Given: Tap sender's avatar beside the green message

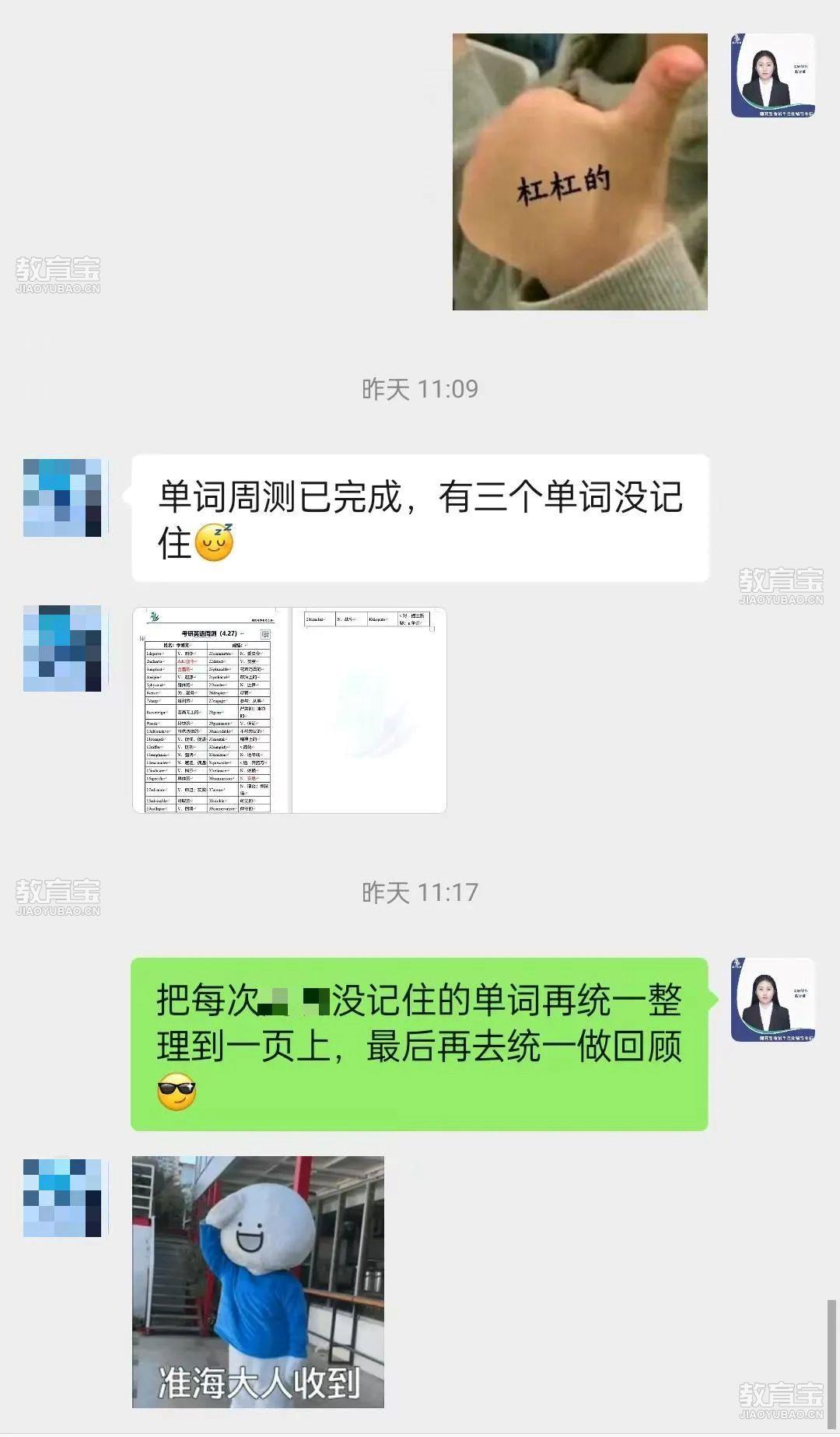Looking at the screenshot, I should (772, 1000).
